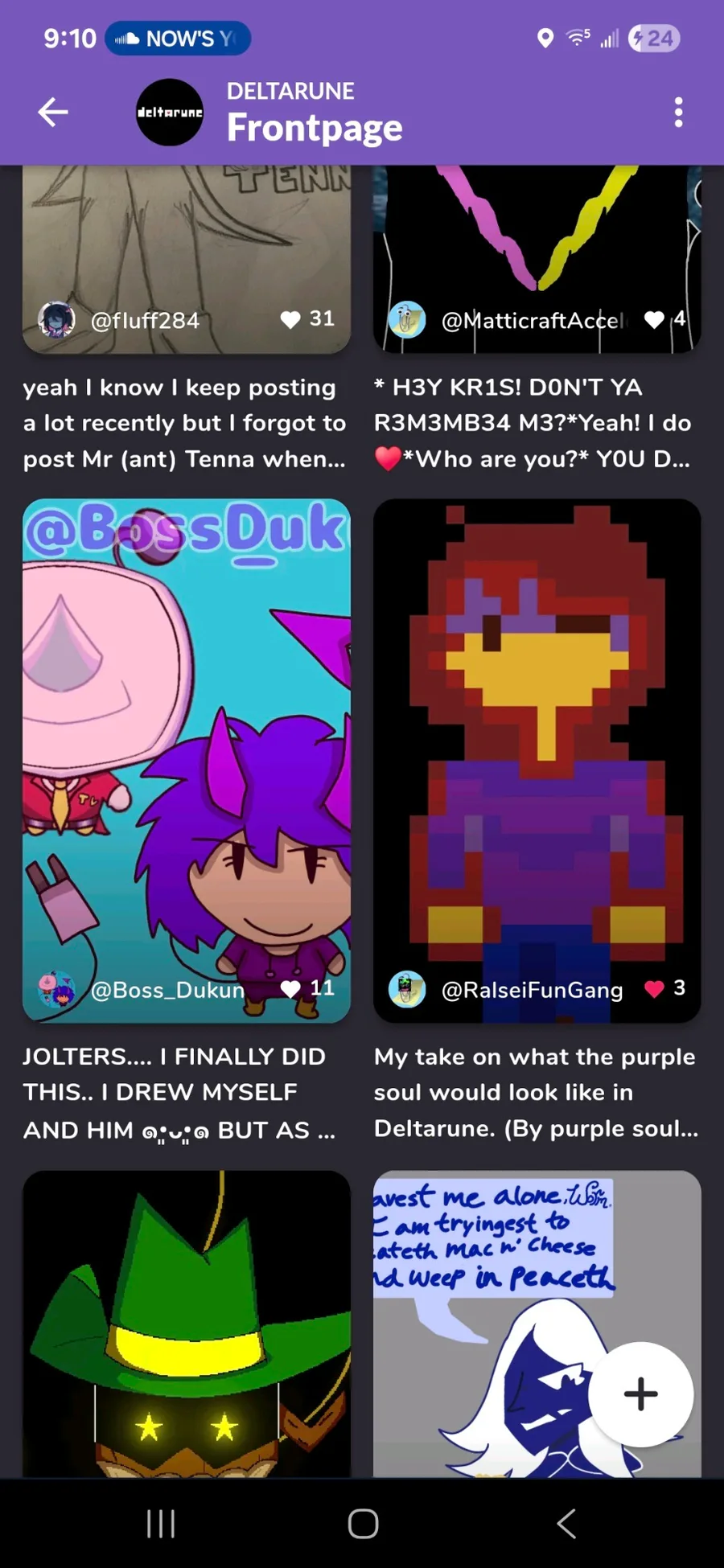Screen dimensions: 724x1568
Task: Open the H3Y KR1S post image
Action: (x=537, y=259)
